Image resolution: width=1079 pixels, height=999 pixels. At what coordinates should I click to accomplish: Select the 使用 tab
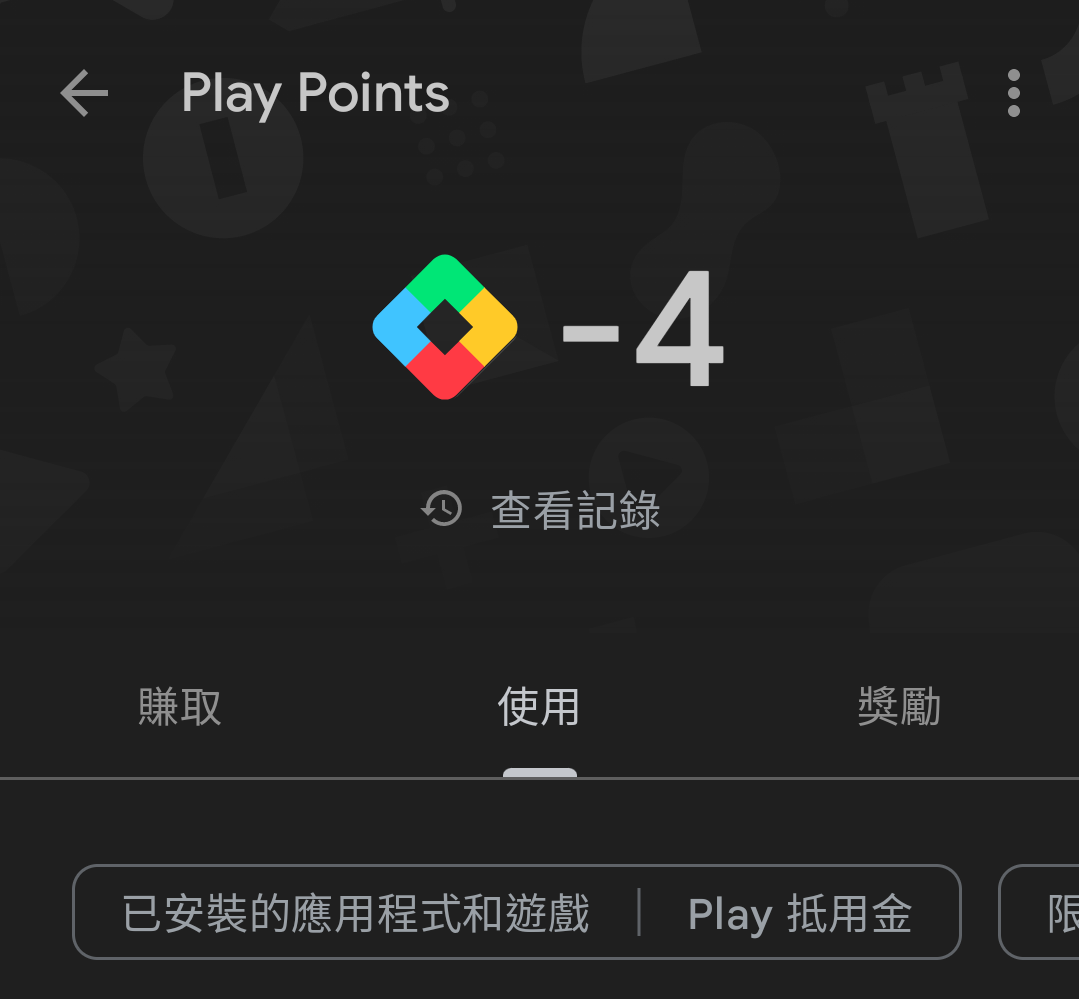click(x=539, y=707)
